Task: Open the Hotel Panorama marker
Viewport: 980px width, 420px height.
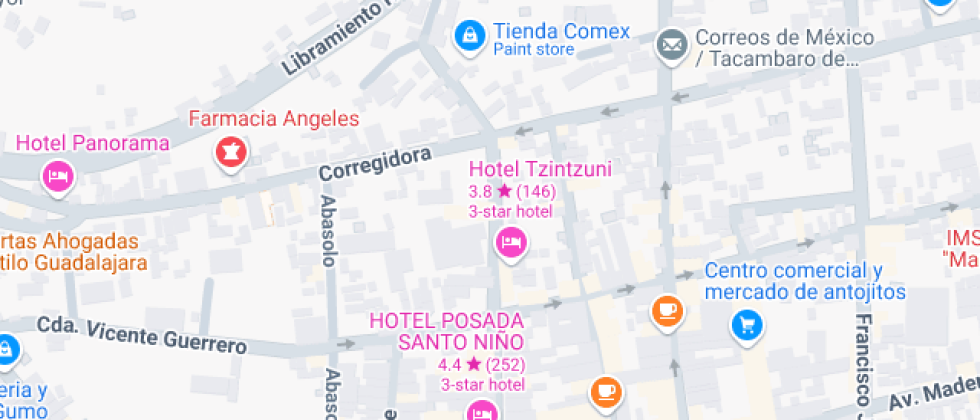Action: [x=58, y=177]
